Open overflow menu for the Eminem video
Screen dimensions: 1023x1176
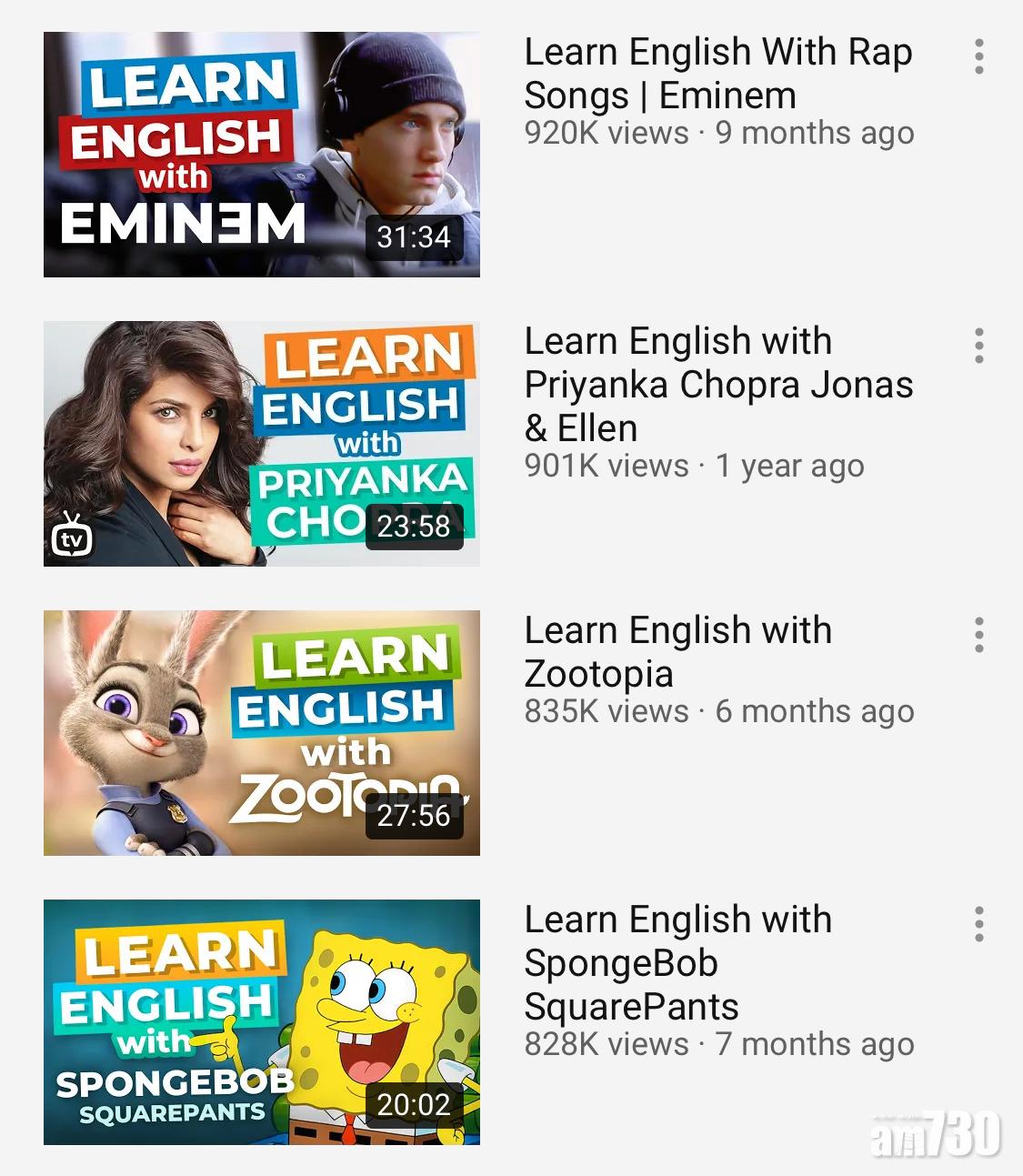(978, 56)
